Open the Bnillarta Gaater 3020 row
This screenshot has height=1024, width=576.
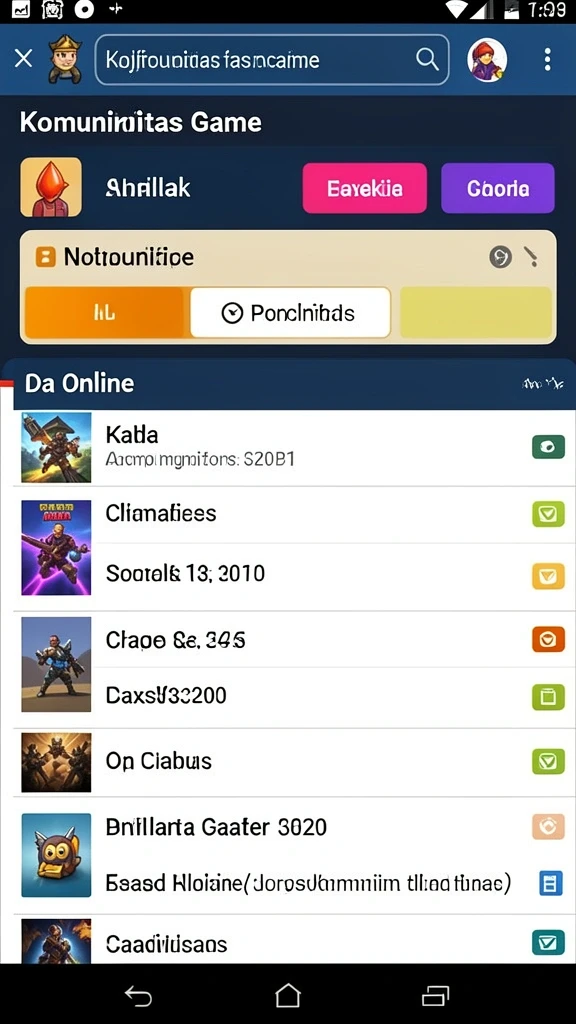[289, 827]
